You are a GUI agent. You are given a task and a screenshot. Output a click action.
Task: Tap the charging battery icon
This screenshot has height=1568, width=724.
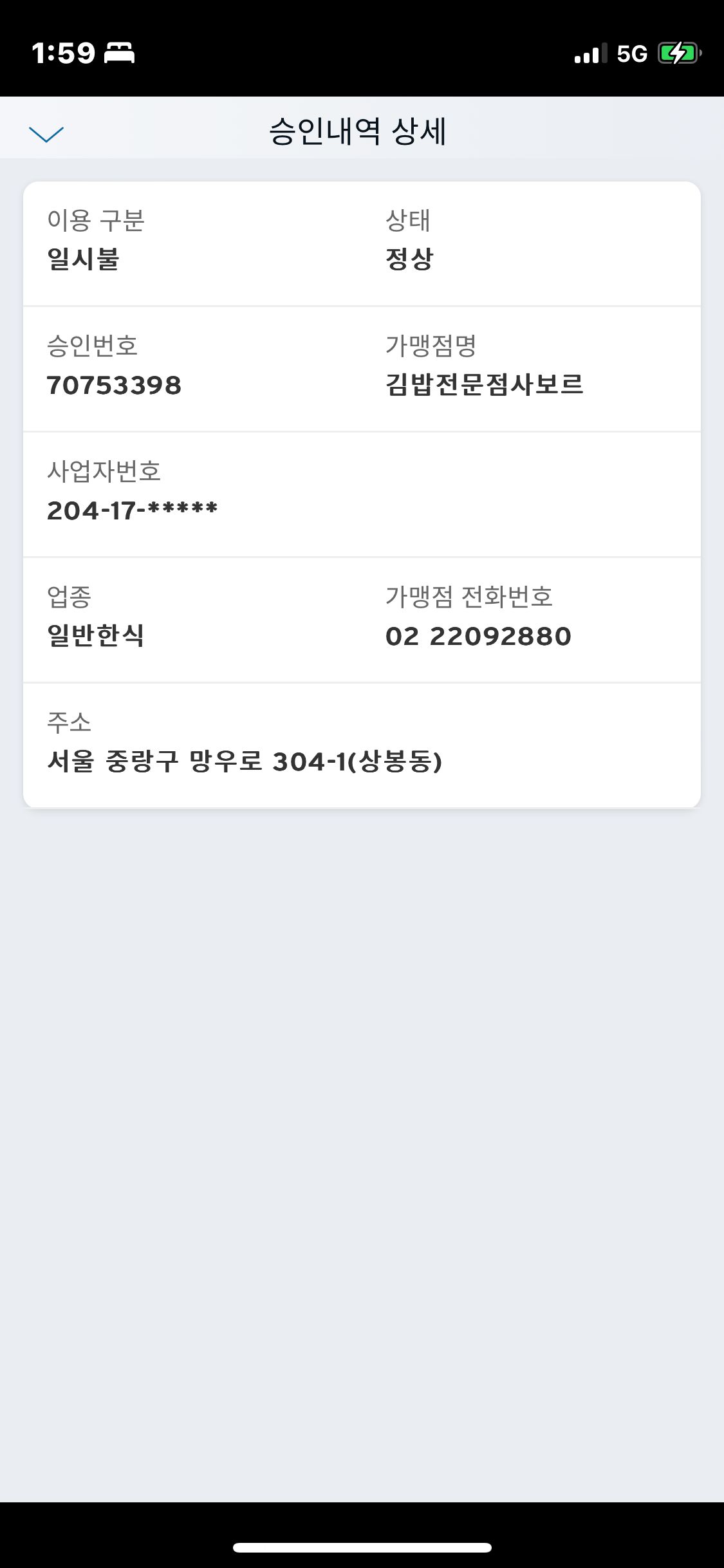coord(677,54)
